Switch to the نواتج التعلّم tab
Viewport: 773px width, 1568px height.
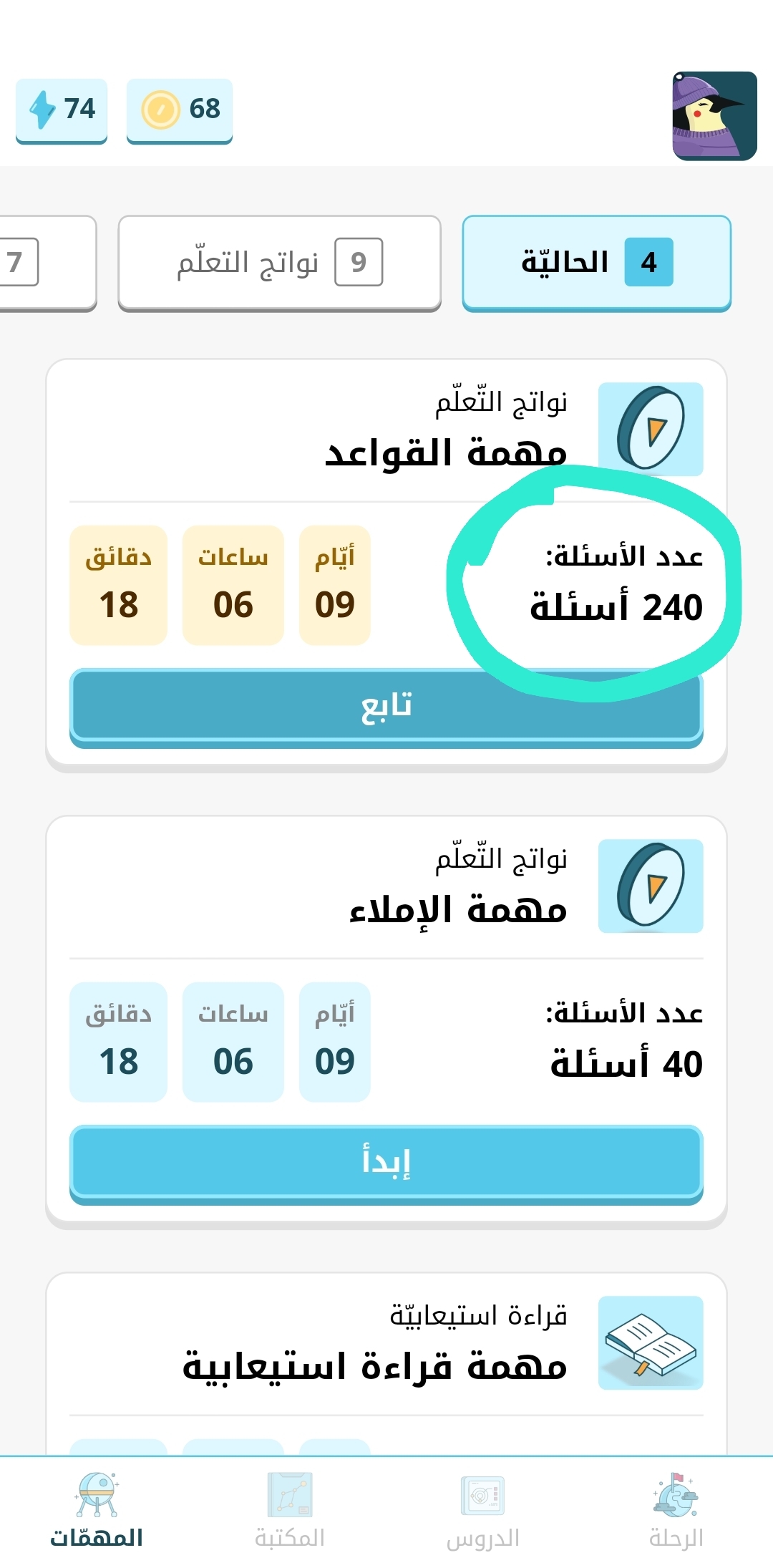click(x=279, y=262)
